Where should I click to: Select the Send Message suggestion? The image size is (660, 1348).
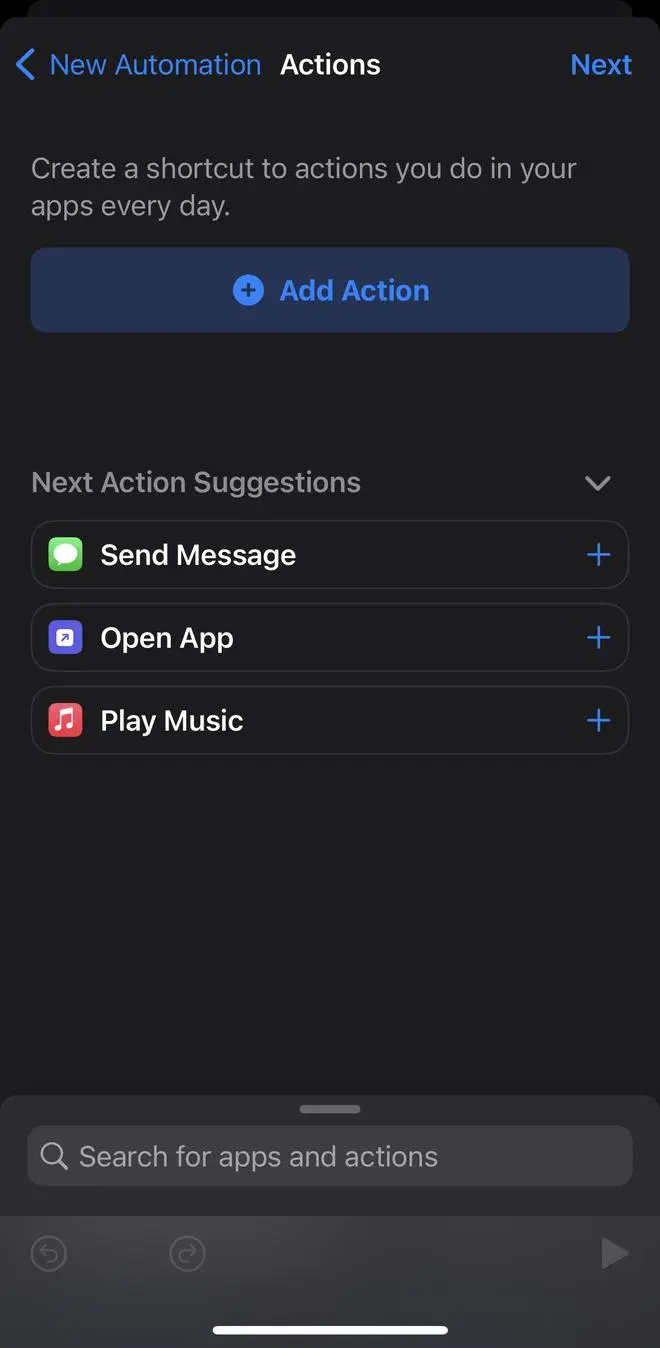(198, 555)
